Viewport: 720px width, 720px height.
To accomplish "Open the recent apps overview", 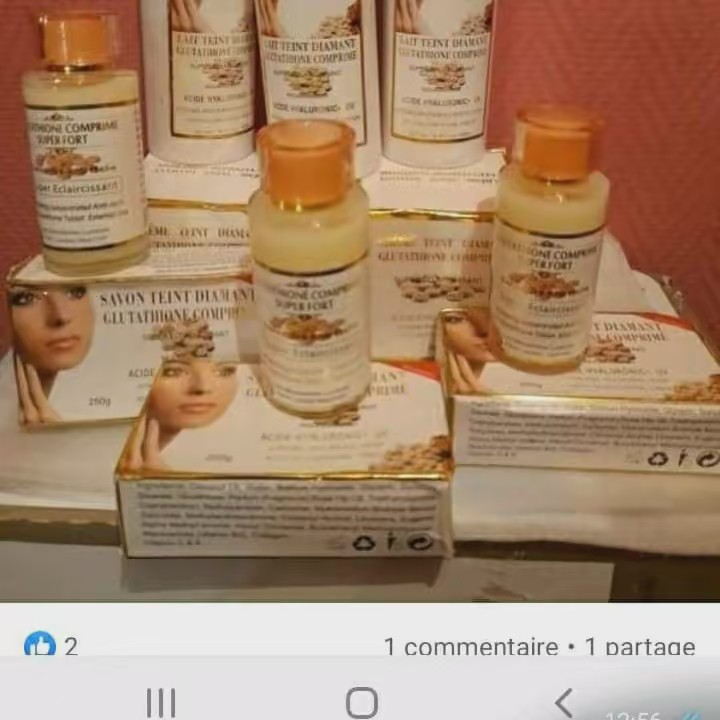I will pos(161,703).
